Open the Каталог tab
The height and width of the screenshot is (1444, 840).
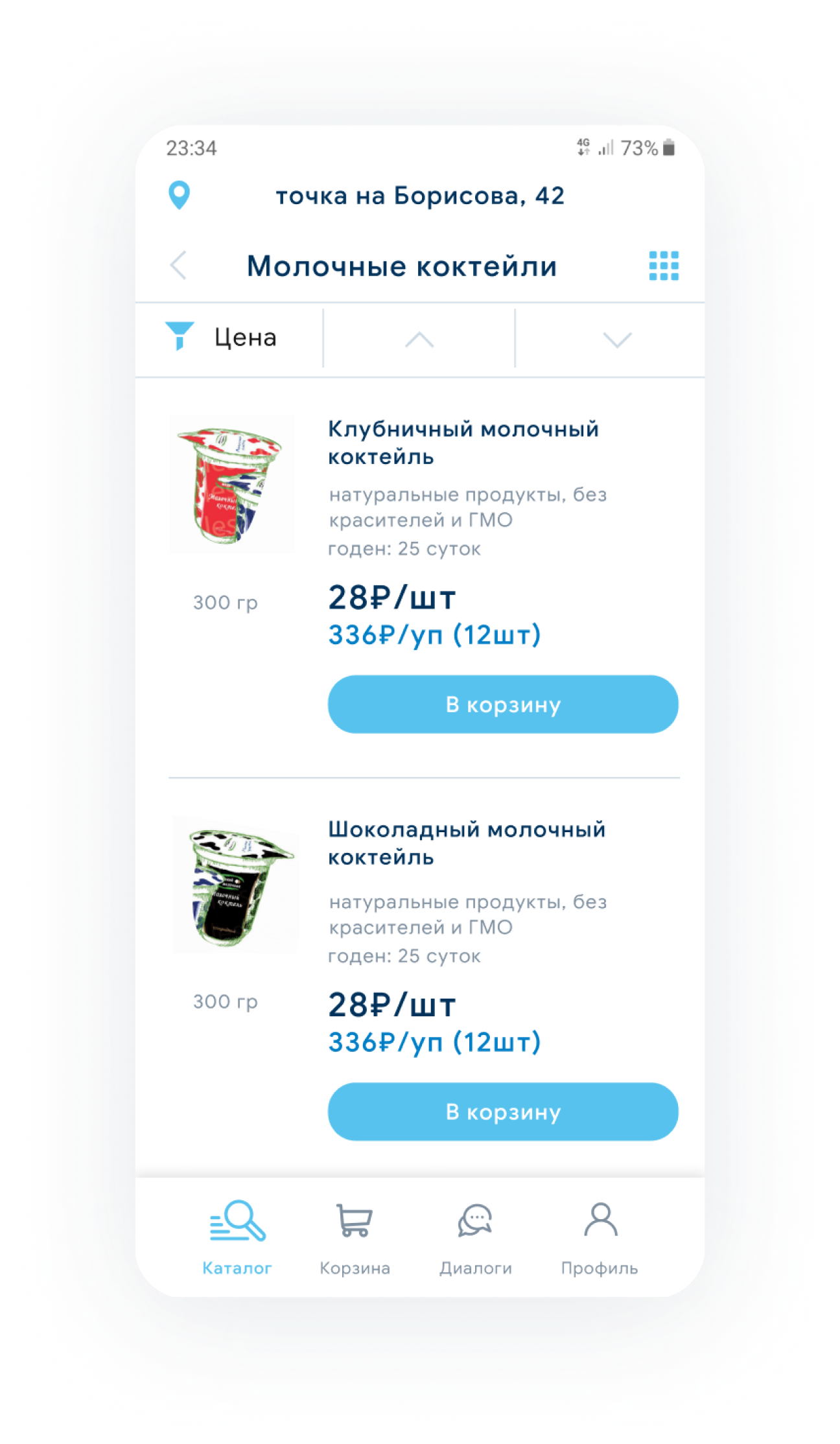tap(237, 1238)
